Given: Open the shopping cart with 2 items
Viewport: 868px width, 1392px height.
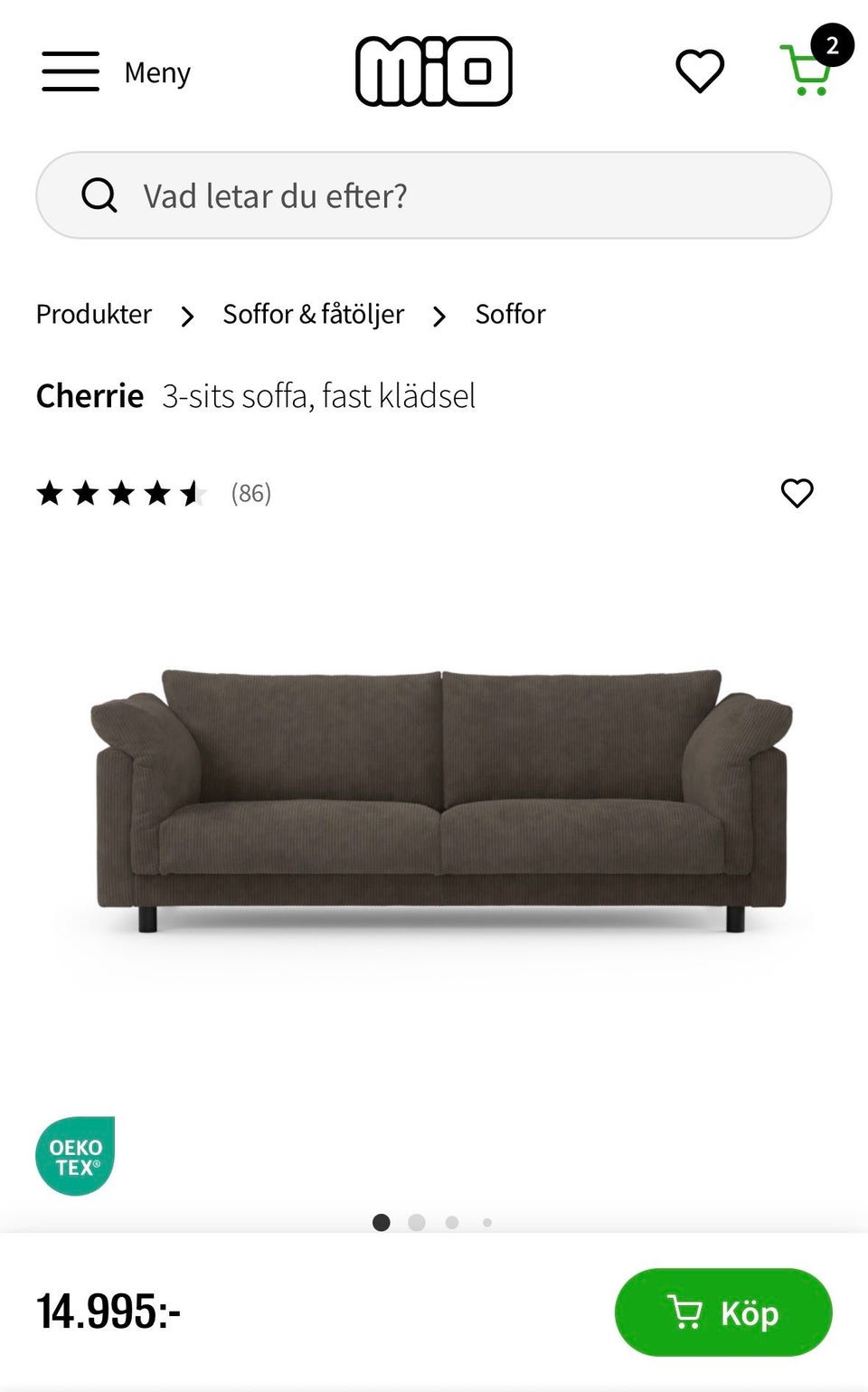Looking at the screenshot, I should click(803, 71).
